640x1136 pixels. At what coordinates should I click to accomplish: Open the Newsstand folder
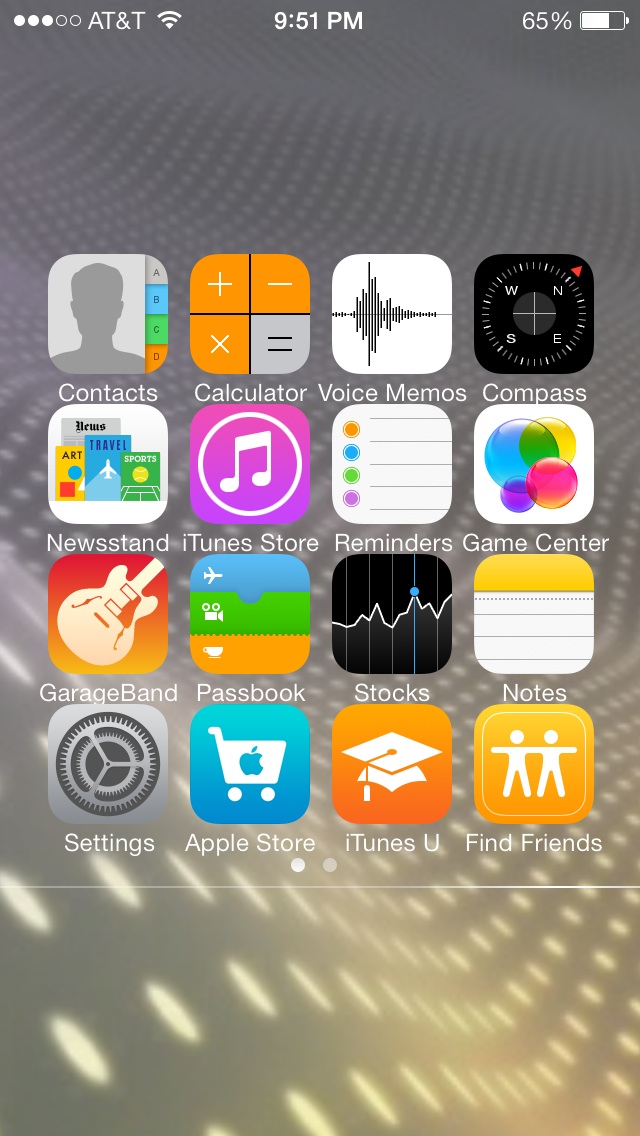(x=108, y=464)
